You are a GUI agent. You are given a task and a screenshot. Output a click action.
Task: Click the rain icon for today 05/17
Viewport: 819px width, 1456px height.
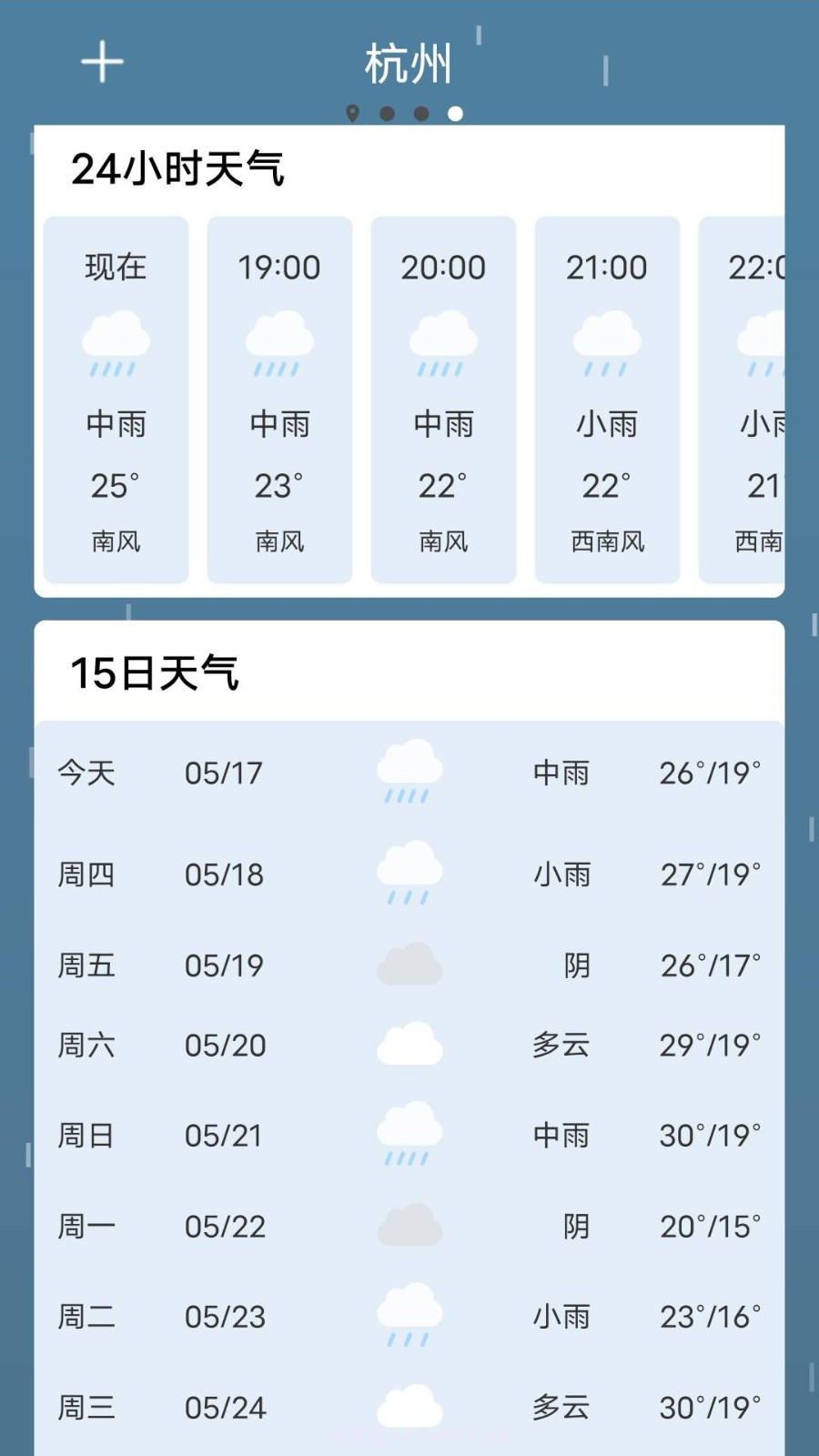click(x=409, y=772)
